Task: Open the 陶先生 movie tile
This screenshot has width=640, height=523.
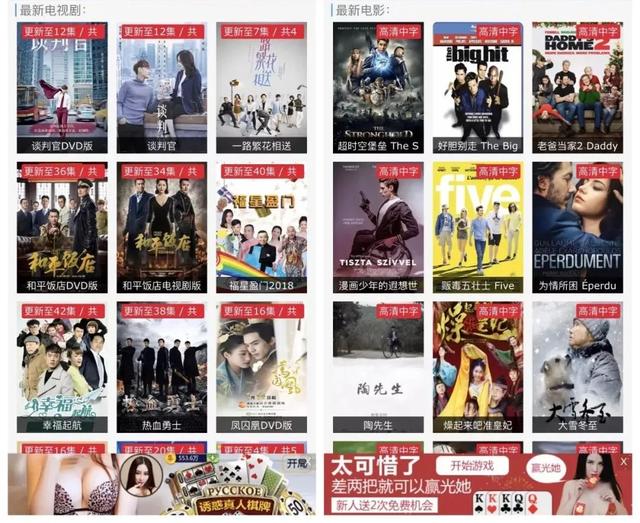Action: click(378, 365)
